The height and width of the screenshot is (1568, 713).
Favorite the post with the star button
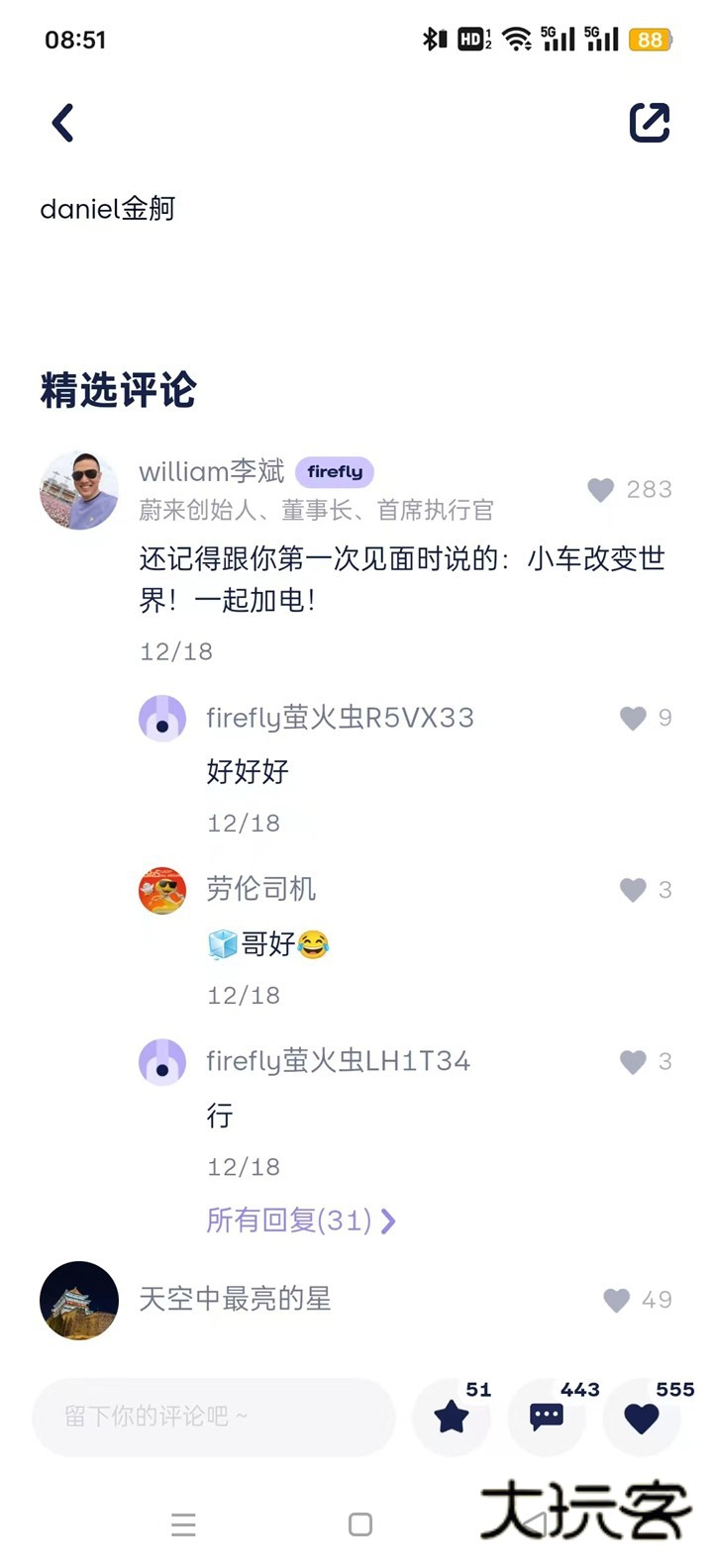[x=452, y=1418]
